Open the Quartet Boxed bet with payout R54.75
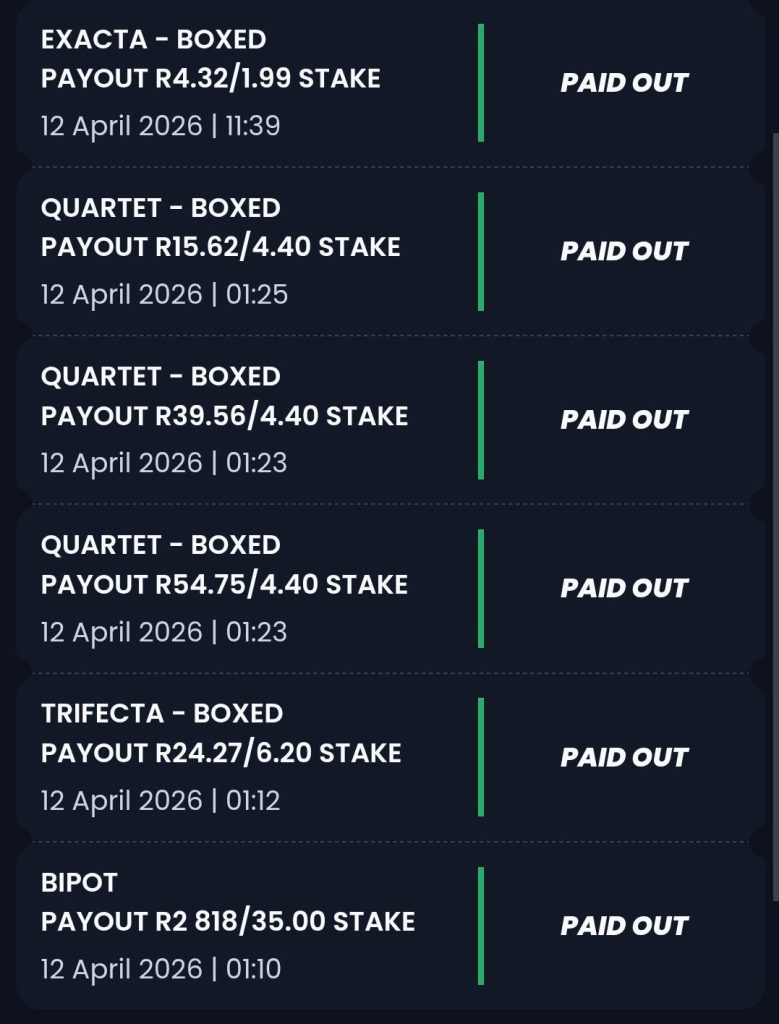 pyautogui.click(x=390, y=588)
